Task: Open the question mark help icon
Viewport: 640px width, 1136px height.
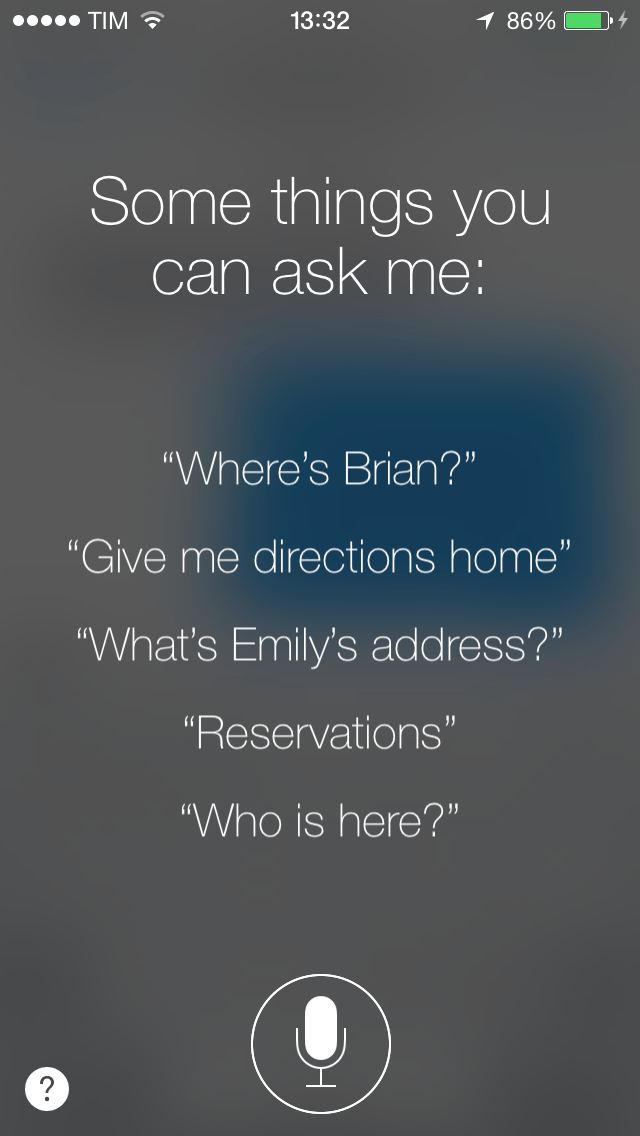Action: (47, 1088)
